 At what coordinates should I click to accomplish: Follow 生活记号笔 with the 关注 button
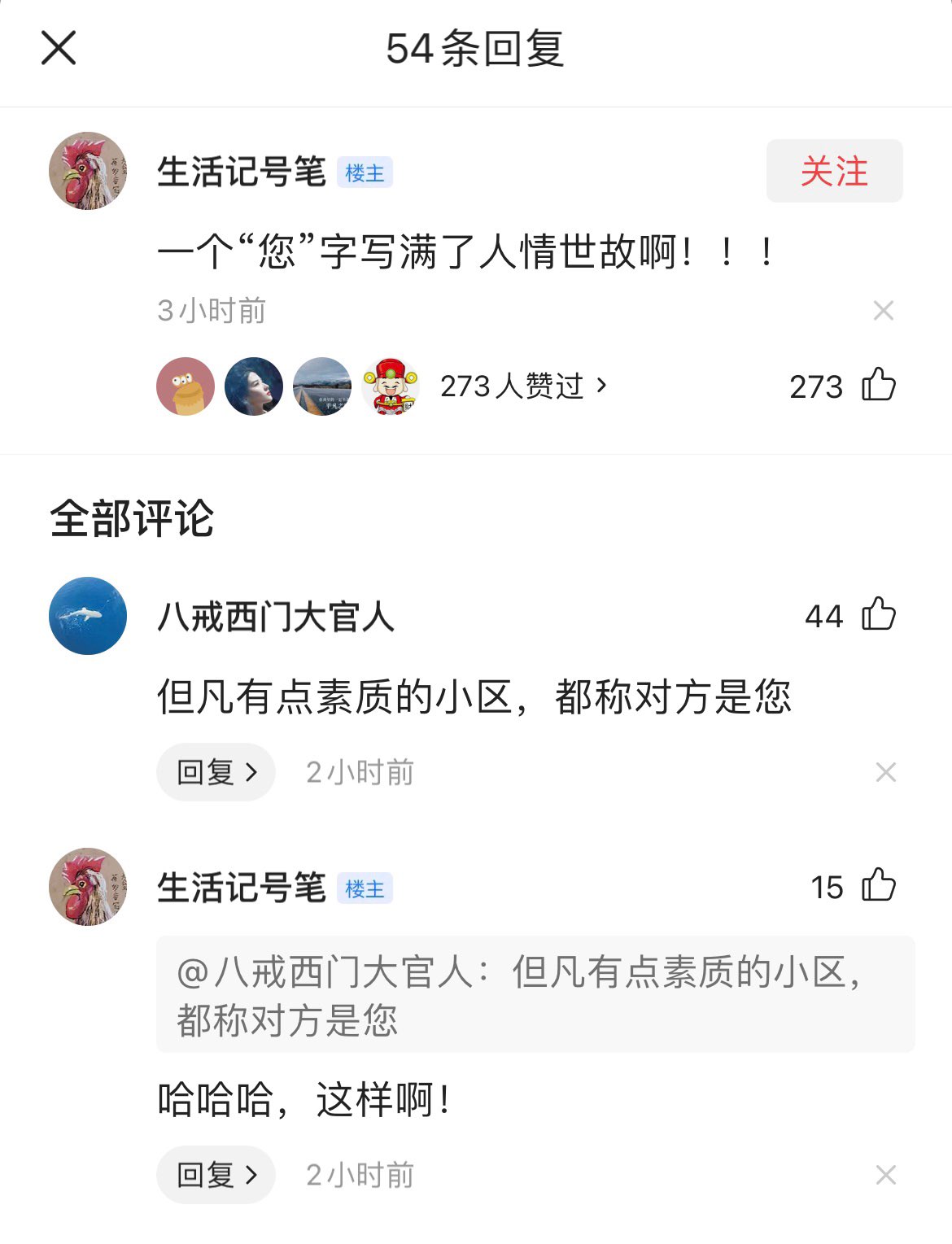tap(834, 171)
